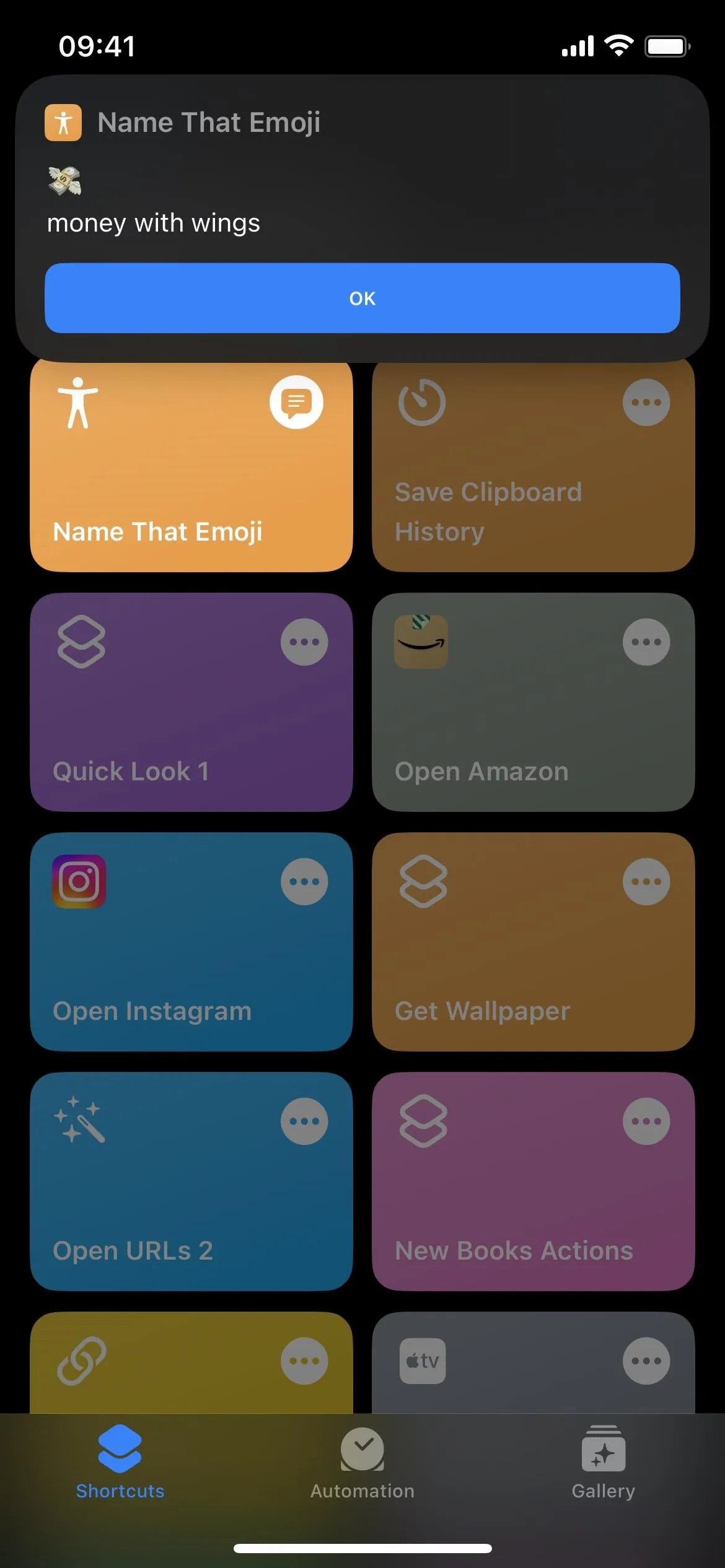Edit New Books Actions via its ellipsis
This screenshot has width=725, height=1568.
pyautogui.click(x=646, y=1122)
